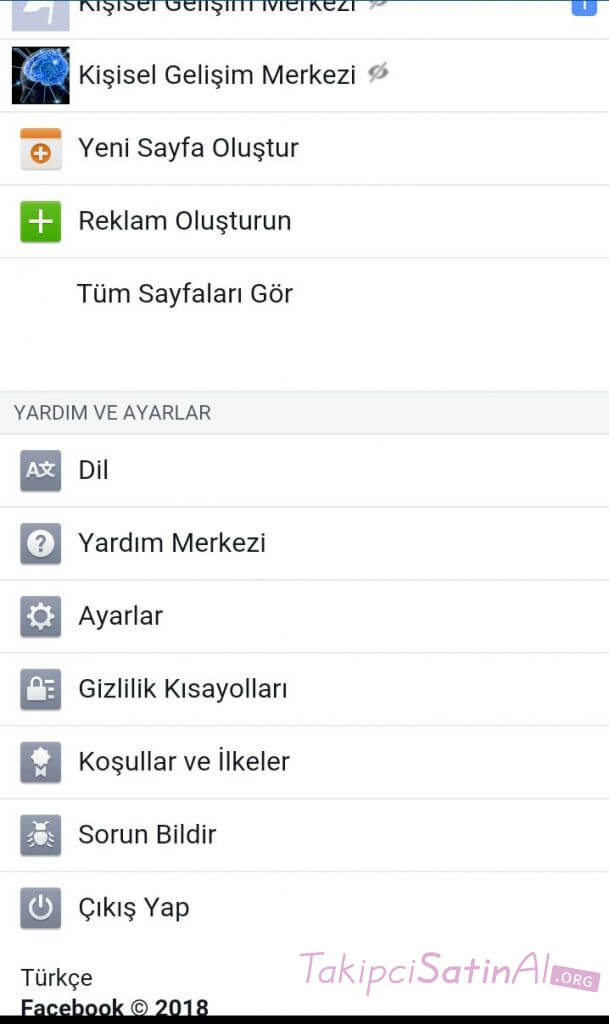Image resolution: width=609 pixels, height=1024 pixels.
Task: Open Ayarlar settings
Action: click(304, 616)
